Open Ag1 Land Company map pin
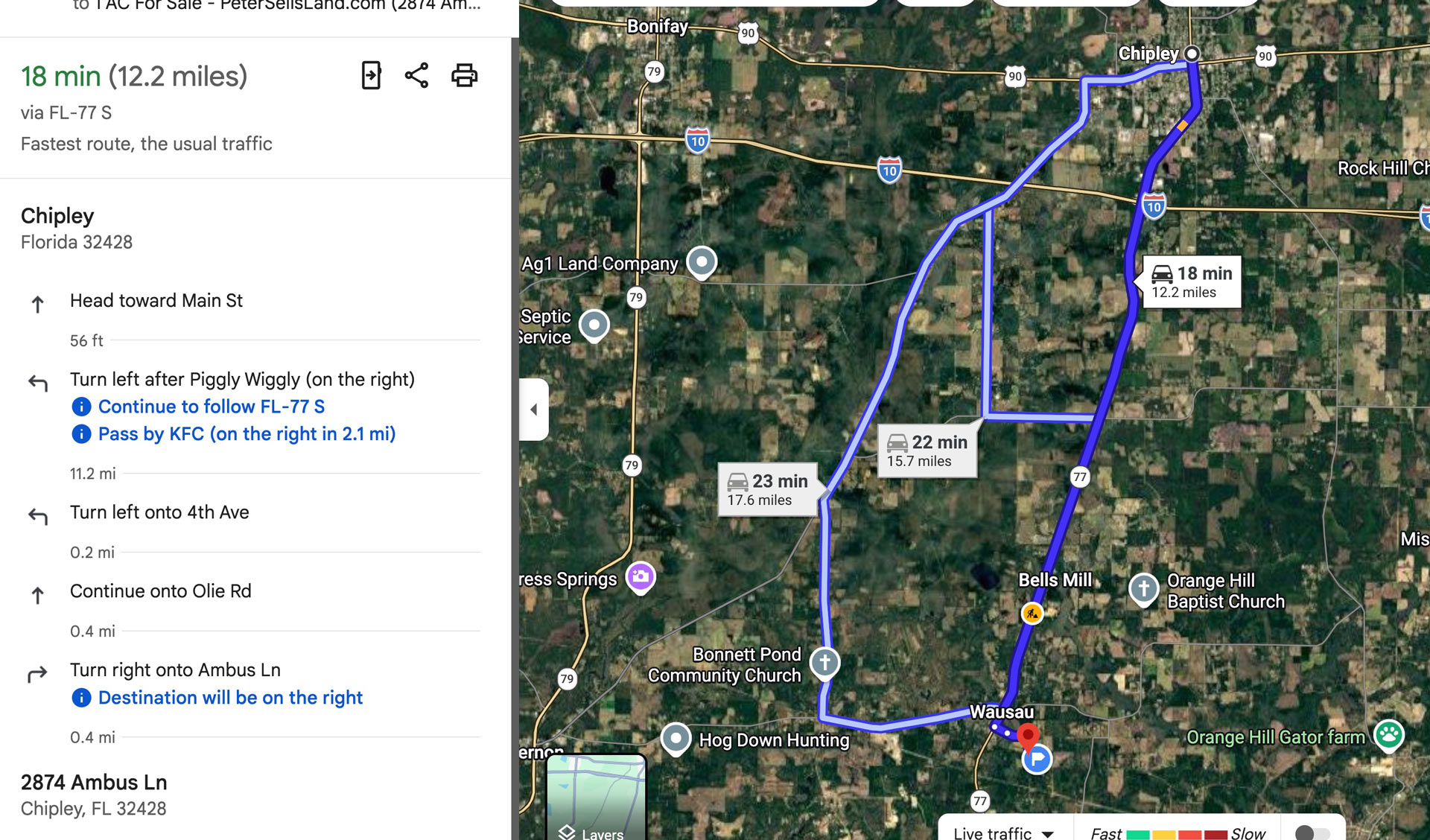Screen dimensions: 1430x840 coord(701,261)
